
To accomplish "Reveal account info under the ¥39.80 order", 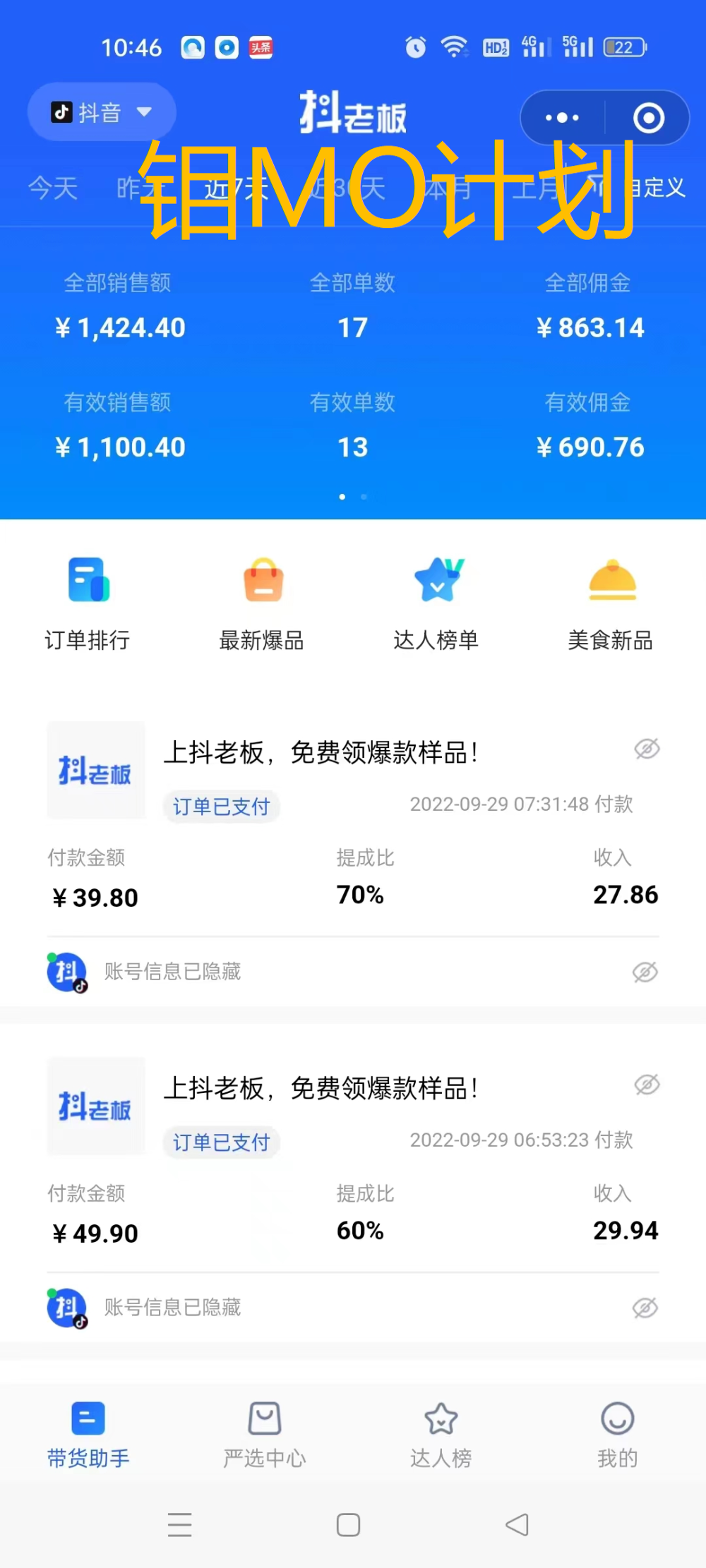I will pyautogui.click(x=645, y=972).
